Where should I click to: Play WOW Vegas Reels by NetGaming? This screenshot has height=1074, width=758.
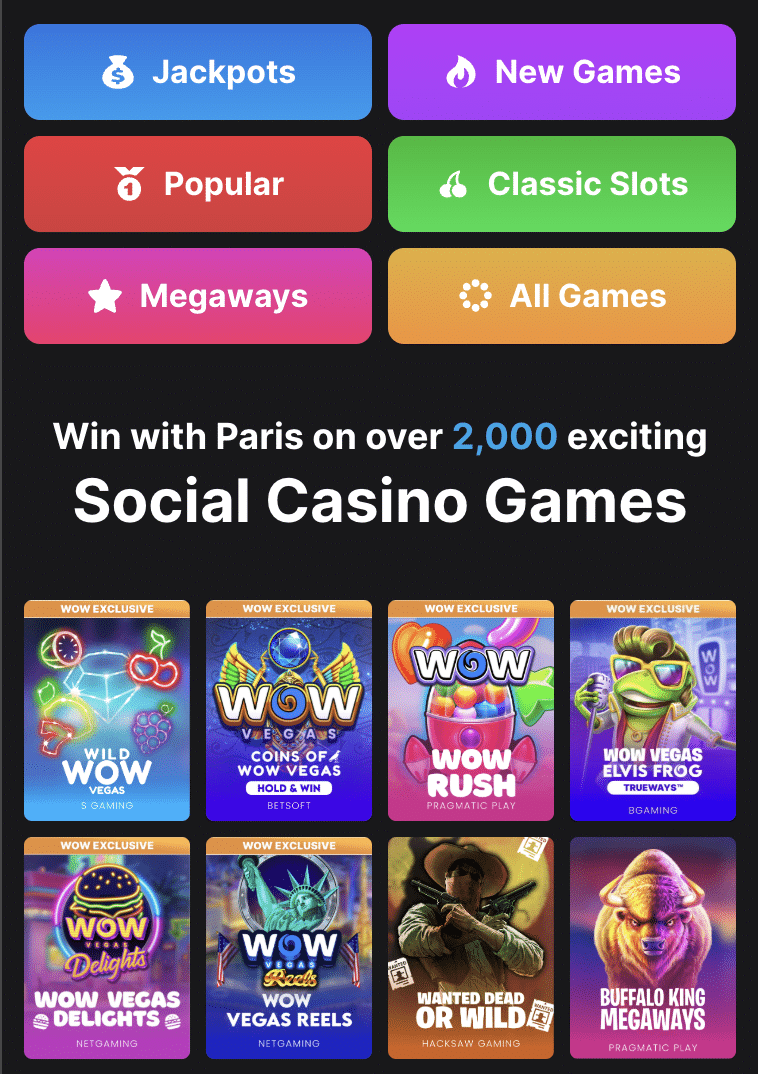click(x=289, y=948)
